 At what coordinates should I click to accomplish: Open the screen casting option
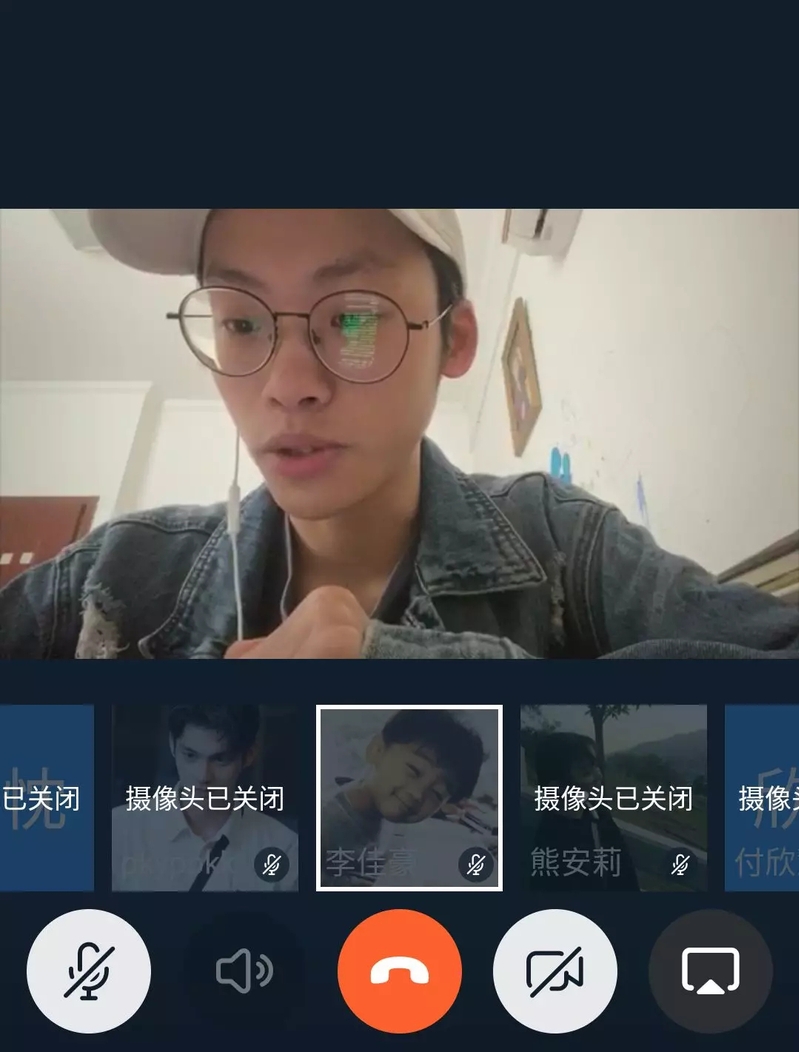(710, 971)
